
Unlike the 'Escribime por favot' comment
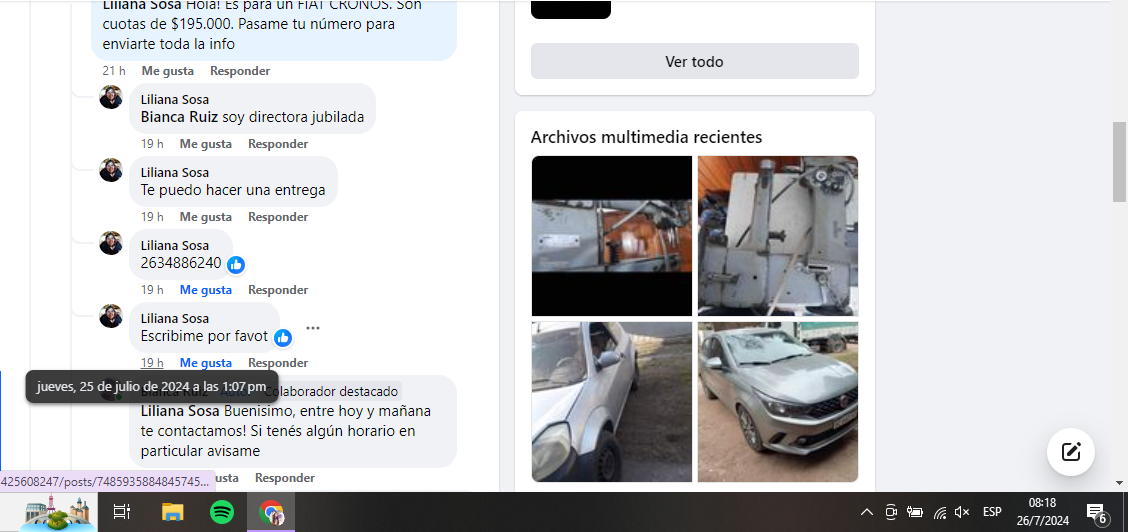point(205,363)
